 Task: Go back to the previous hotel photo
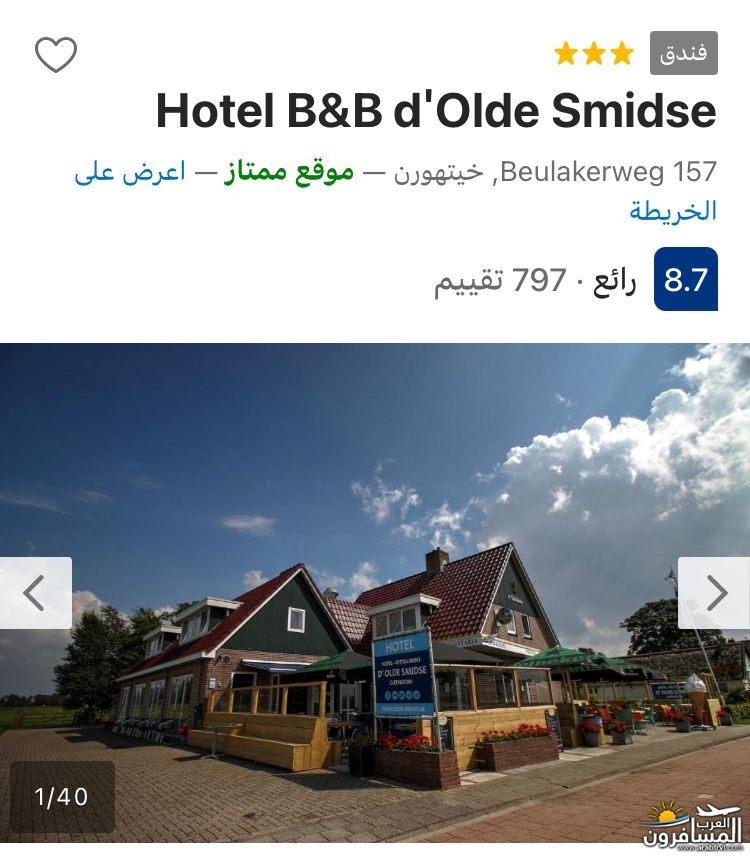click(x=36, y=593)
